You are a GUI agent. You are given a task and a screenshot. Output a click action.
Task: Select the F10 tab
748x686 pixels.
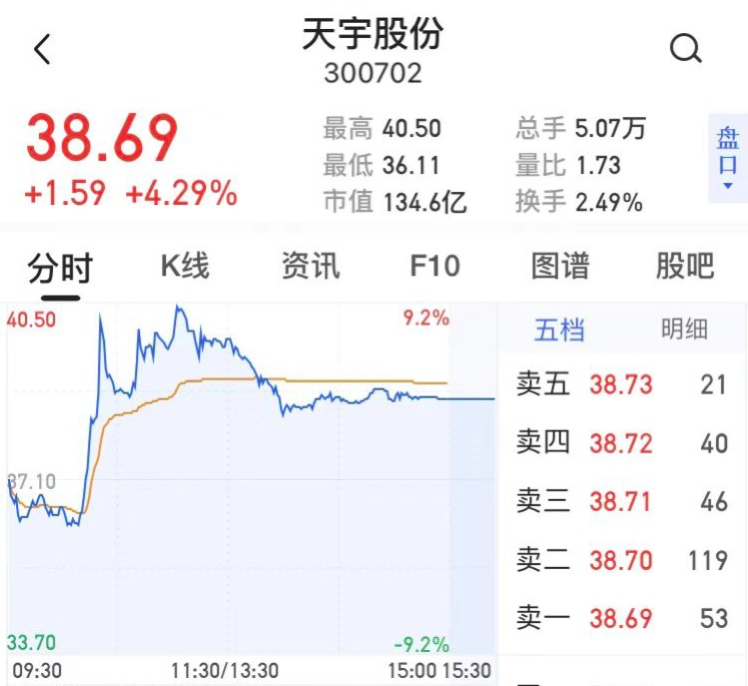[x=435, y=266]
